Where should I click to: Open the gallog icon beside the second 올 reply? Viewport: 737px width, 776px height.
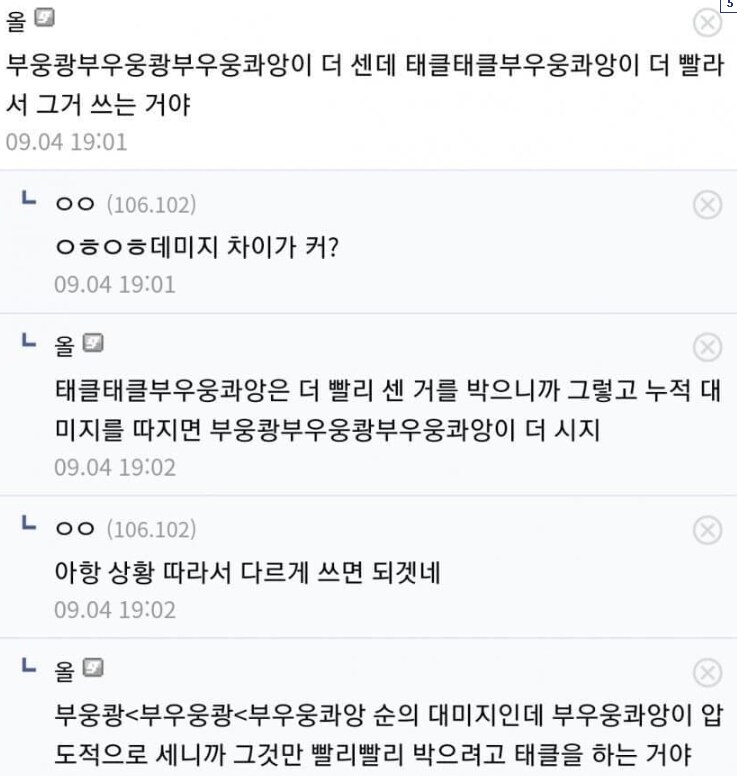(91, 344)
